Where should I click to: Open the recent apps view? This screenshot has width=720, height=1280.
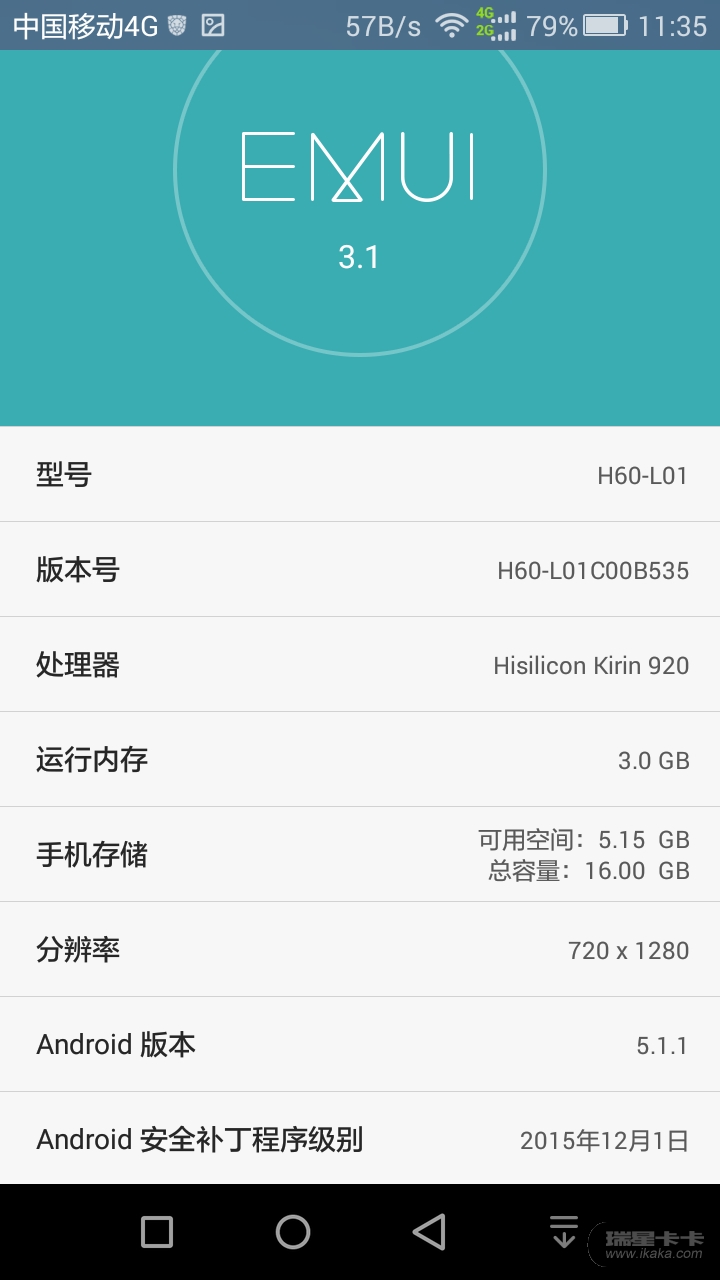pyautogui.click(x=157, y=1232)
